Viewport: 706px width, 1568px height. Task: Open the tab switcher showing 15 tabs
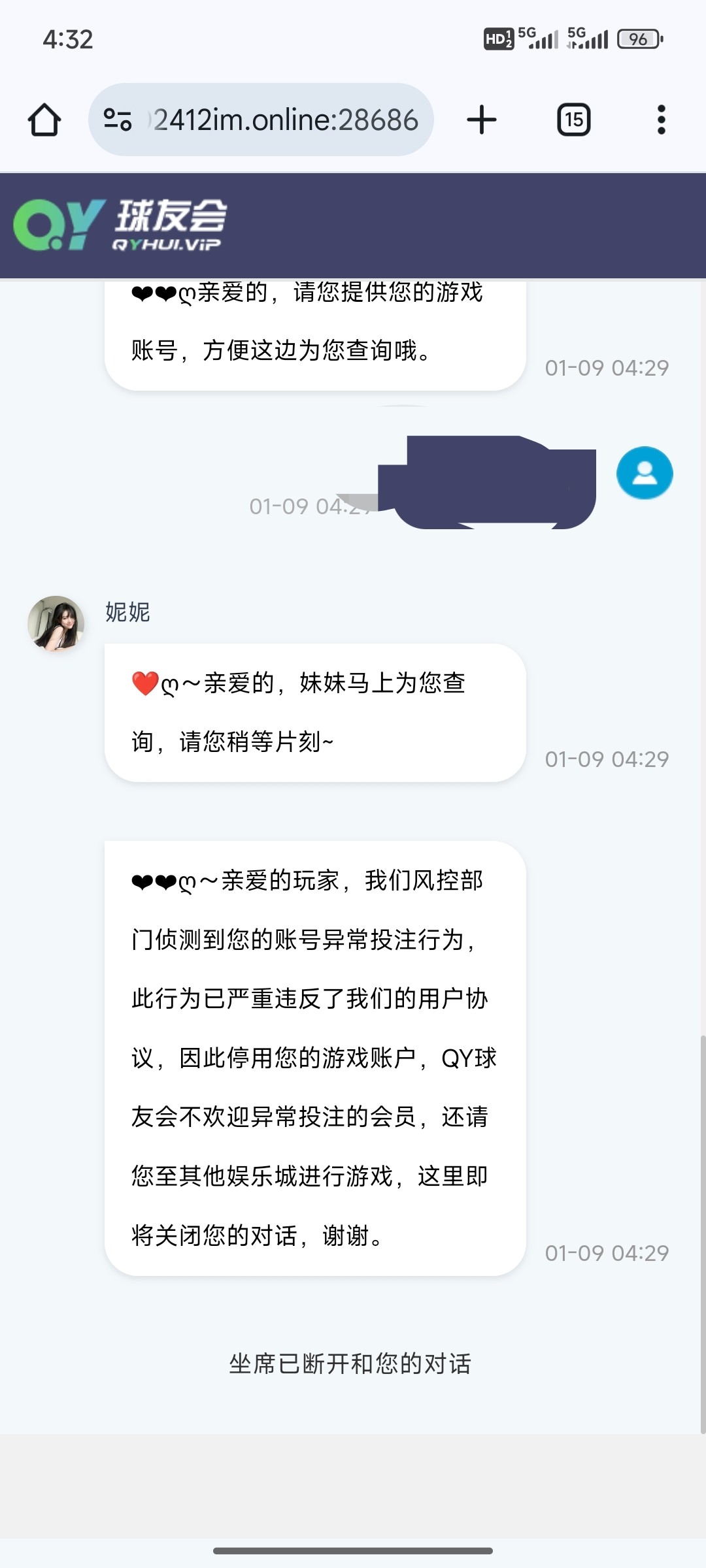tap(573, 120)
